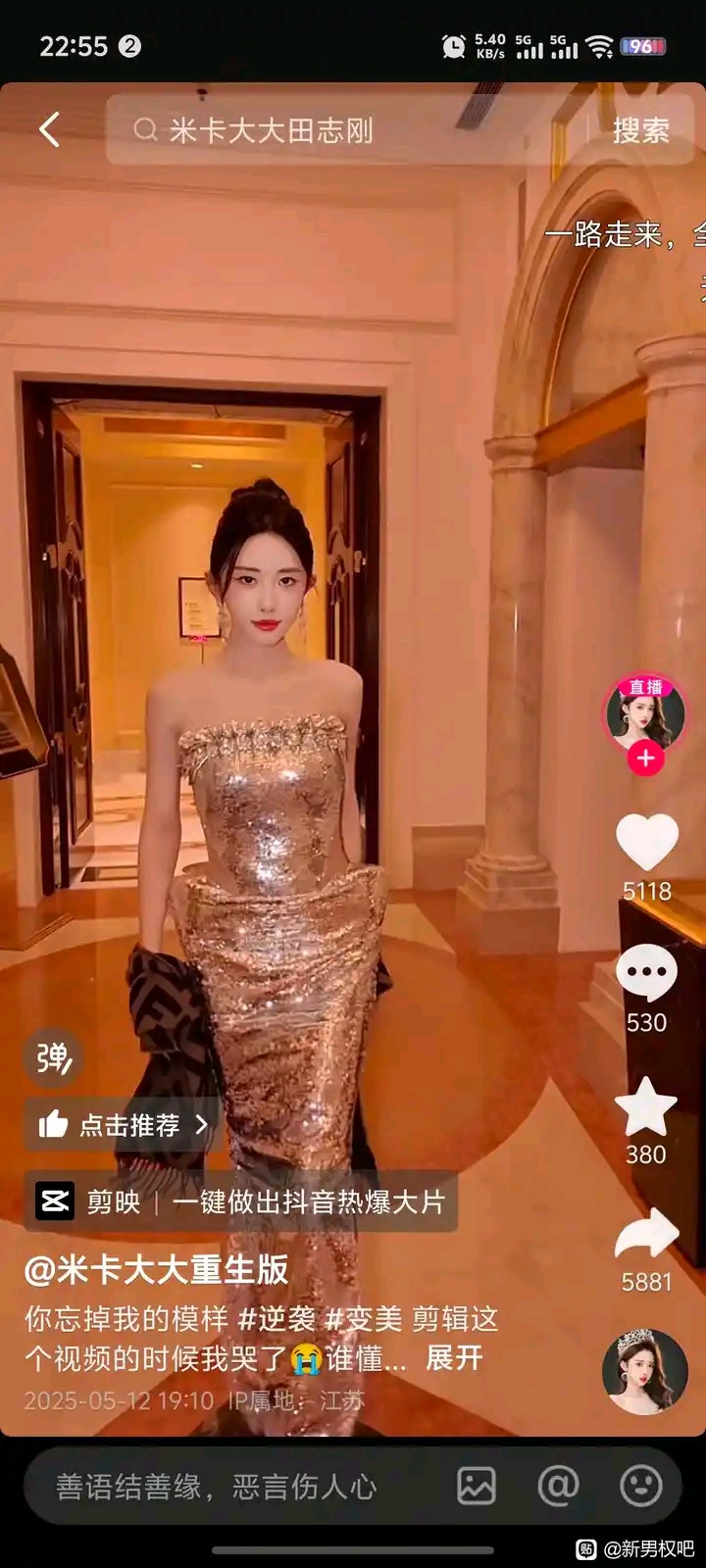The width and height of the screenshot is (706, 1568).
Task: Mention someone with the @ icon
Action: (558, 1487)
